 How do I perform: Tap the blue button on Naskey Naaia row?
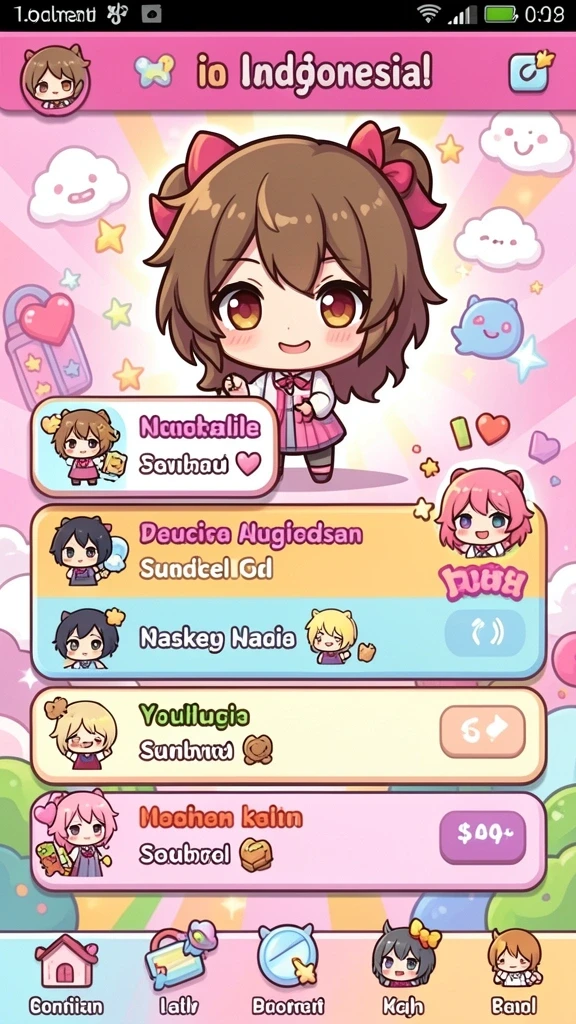(485, 633)
